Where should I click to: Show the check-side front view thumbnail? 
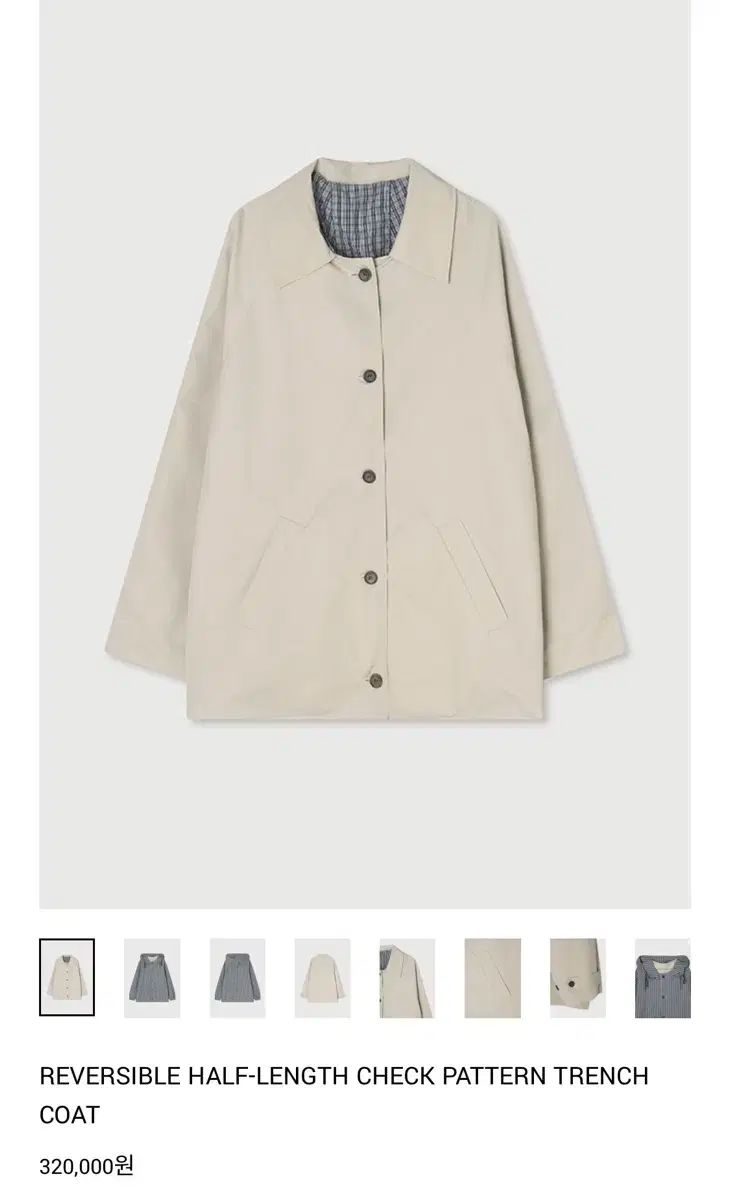(x=152, y=977)
